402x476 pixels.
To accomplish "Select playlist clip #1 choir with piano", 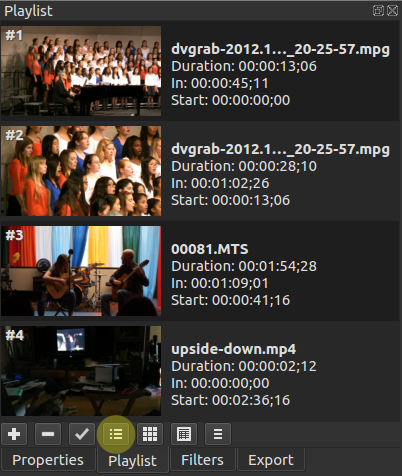I will coord(200,71).
